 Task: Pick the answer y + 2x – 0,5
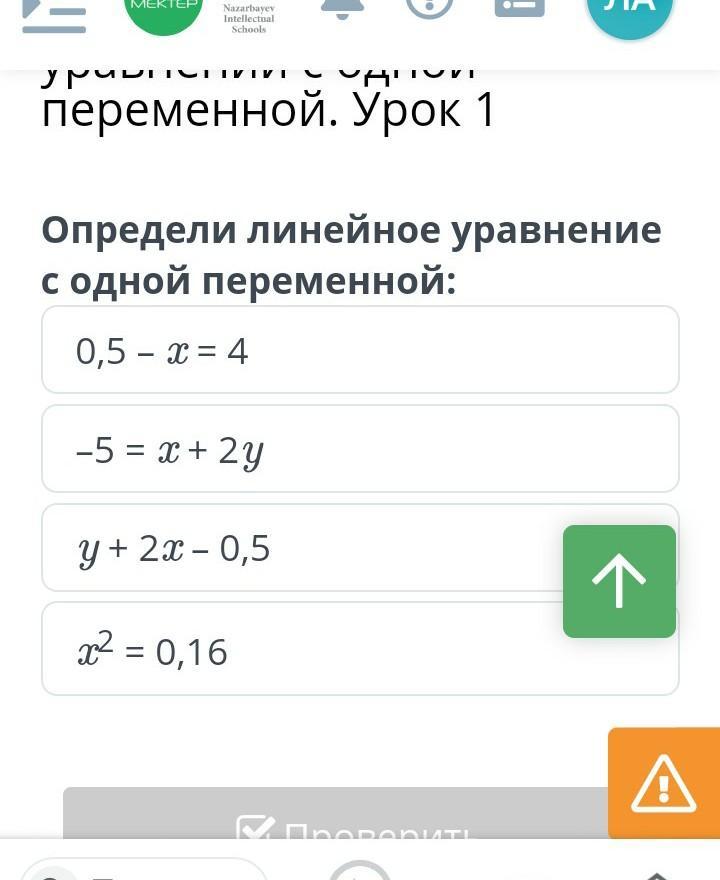pyautogui.click(x=303, y=547)
